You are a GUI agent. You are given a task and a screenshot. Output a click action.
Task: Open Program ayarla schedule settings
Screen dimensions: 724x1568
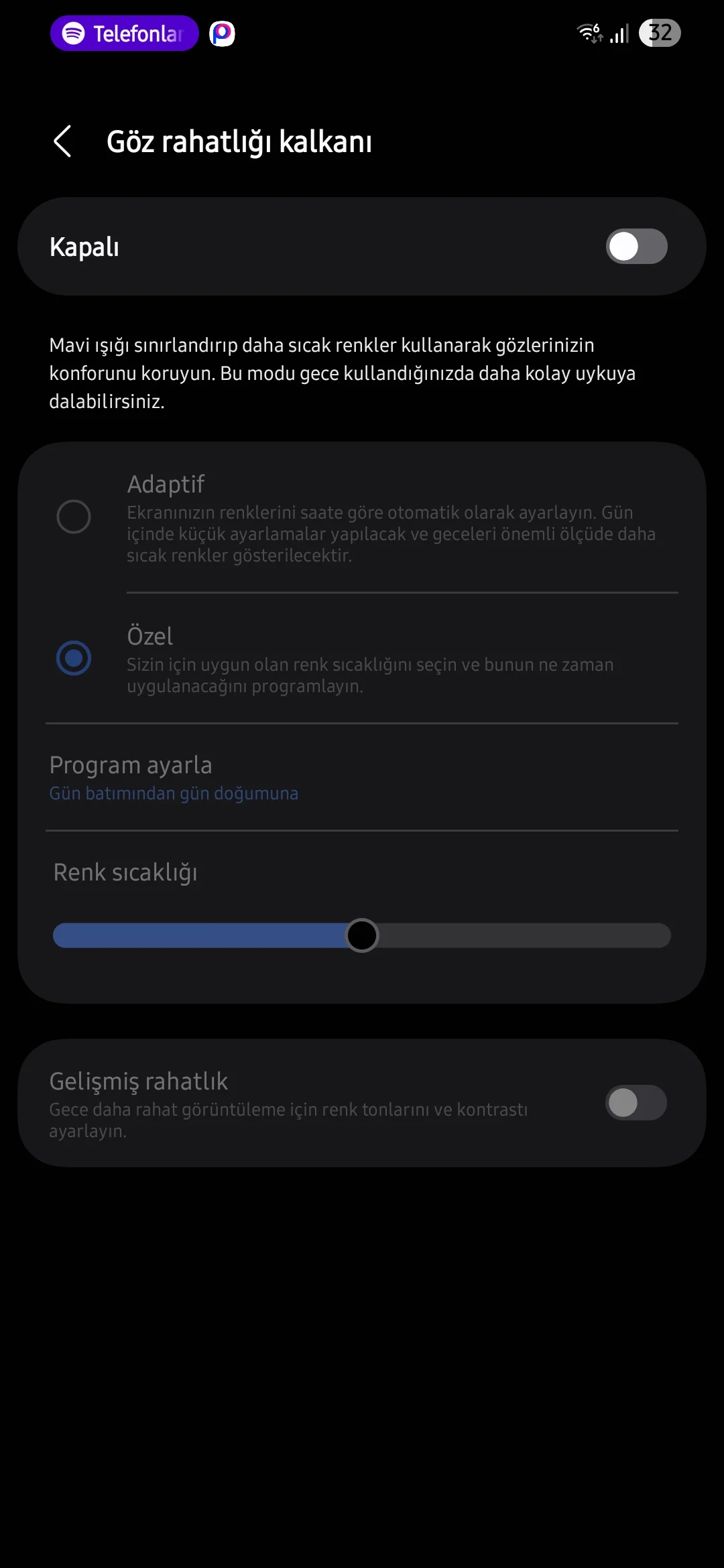174,777
